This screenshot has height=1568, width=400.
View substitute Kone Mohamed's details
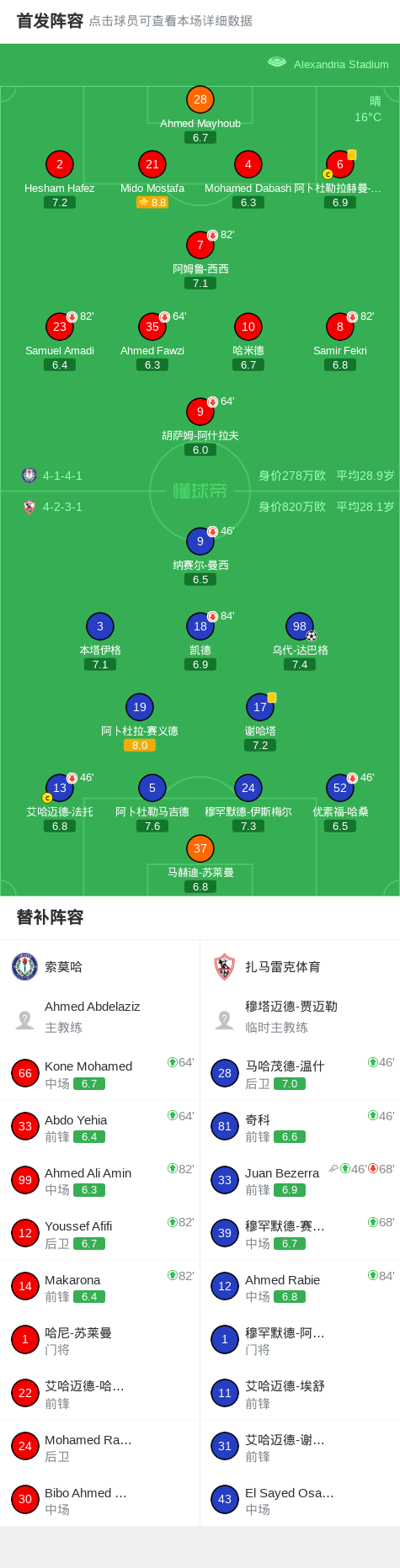pos(100,1073)
